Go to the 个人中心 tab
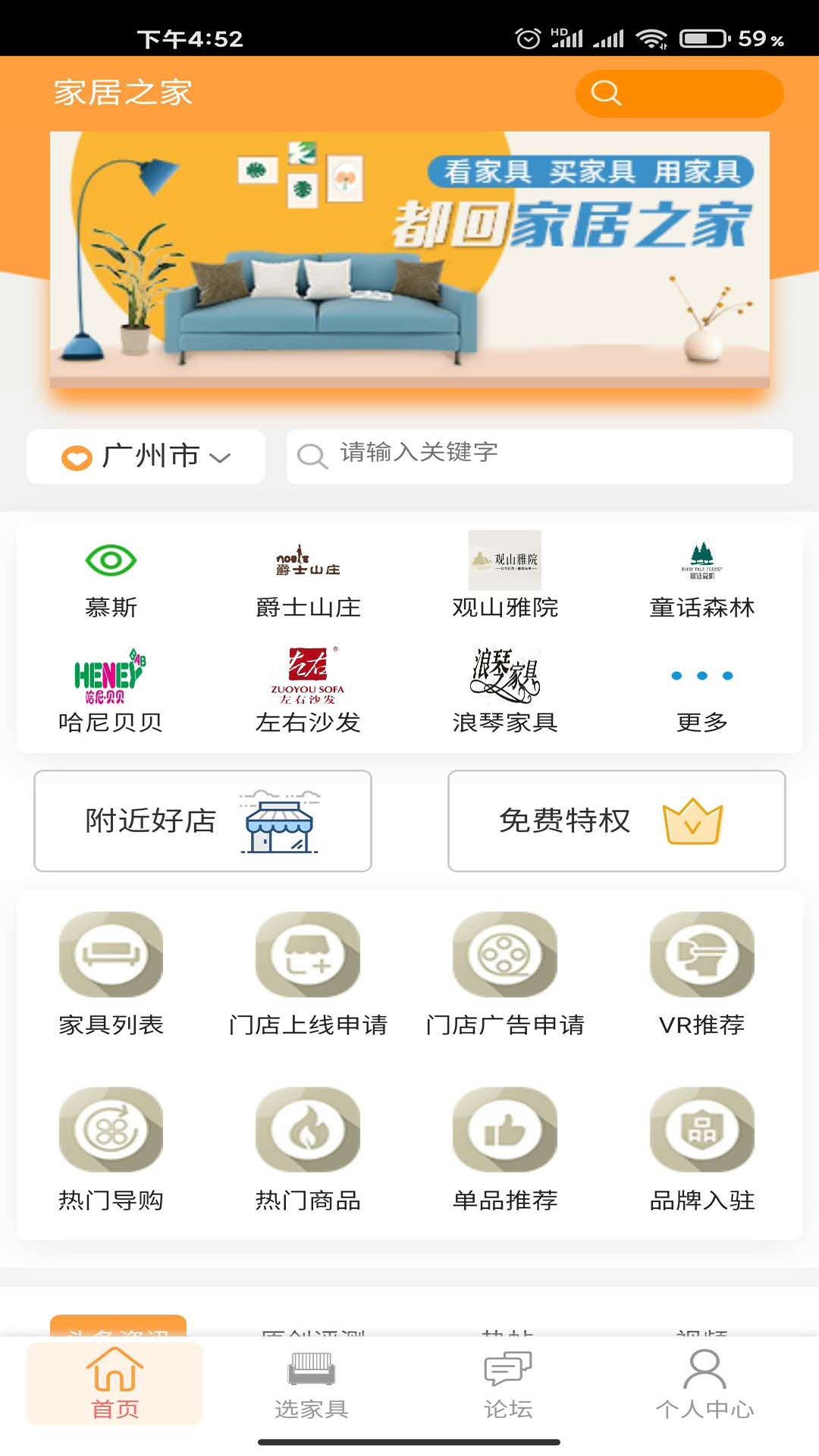Image resolution: width=819 pixels, height=1456 pixels. (x=704, y=1385)
